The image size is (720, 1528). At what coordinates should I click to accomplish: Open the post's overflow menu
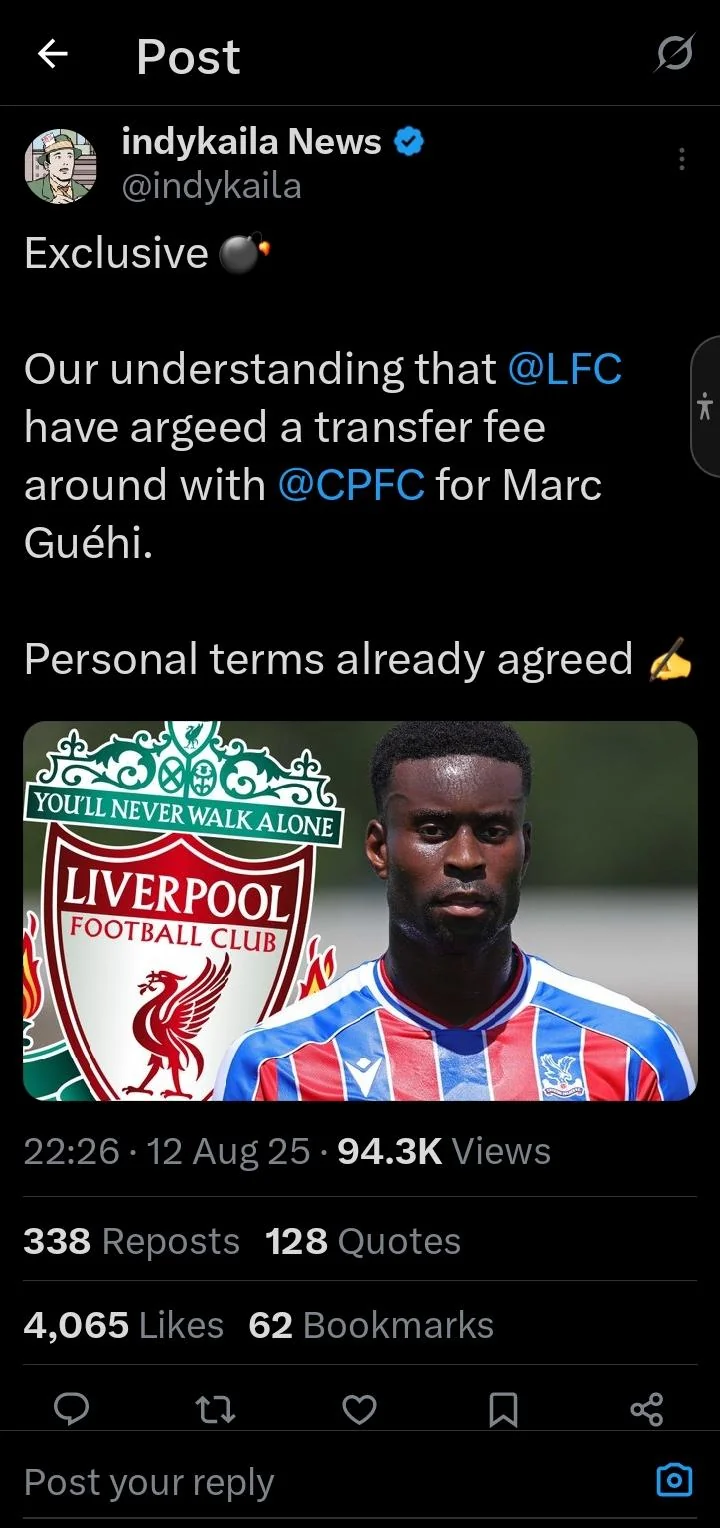pos(682,159)
